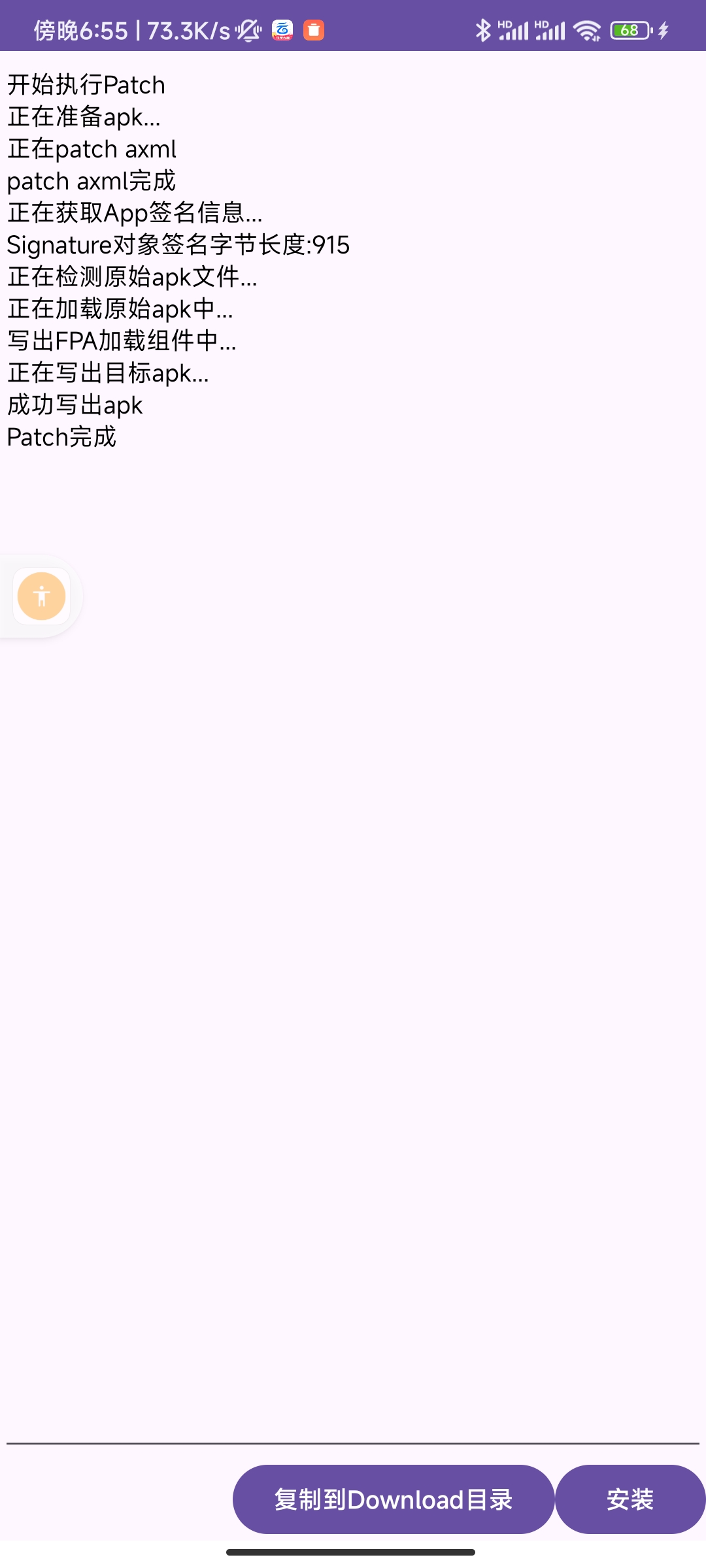Image resolution: width=706 pixels, height=1568 pixels.
Task: Tap the orange app notification icon
Action: point(314,29)
